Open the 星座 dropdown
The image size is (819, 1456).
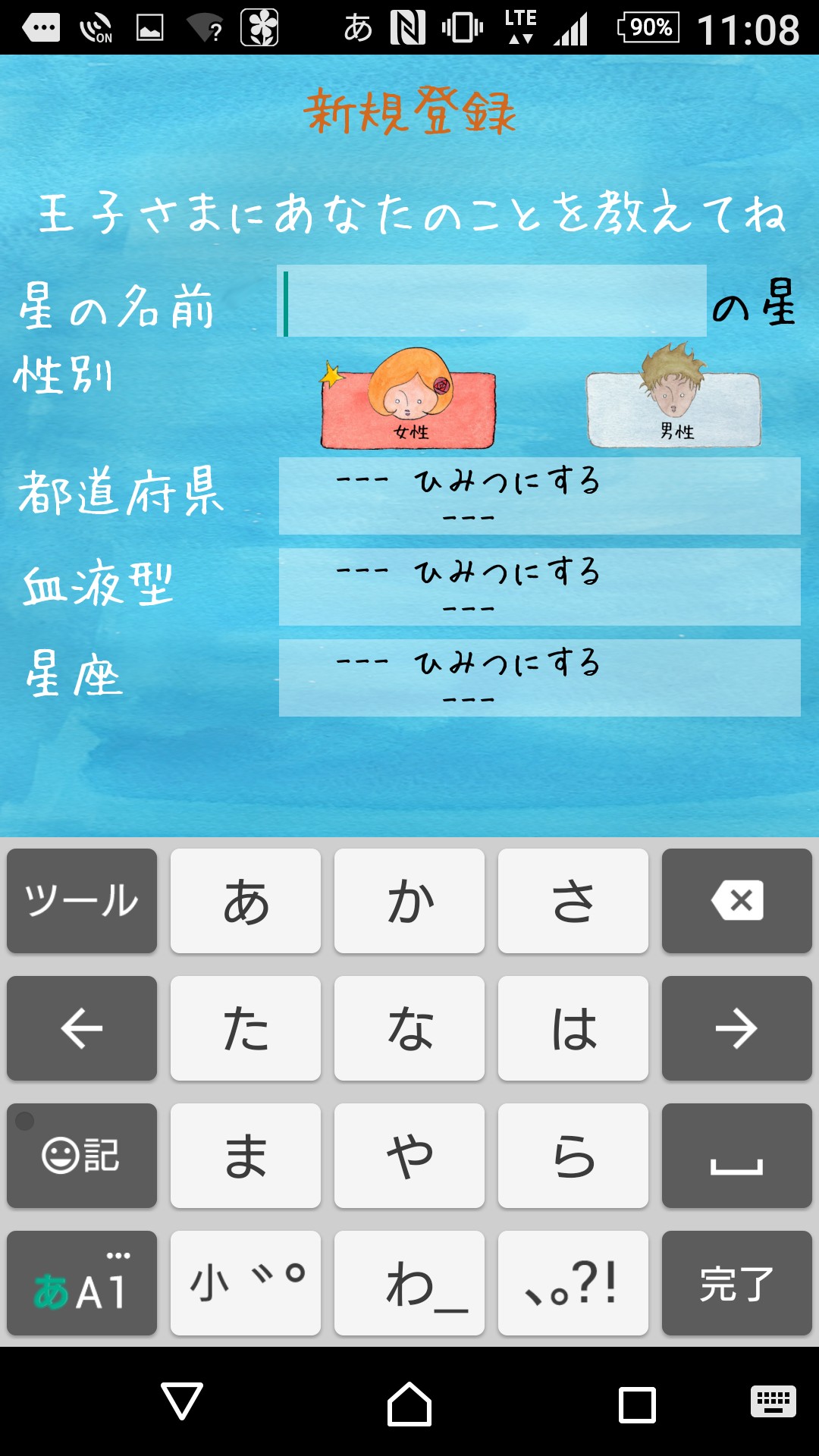click(539, 678)
